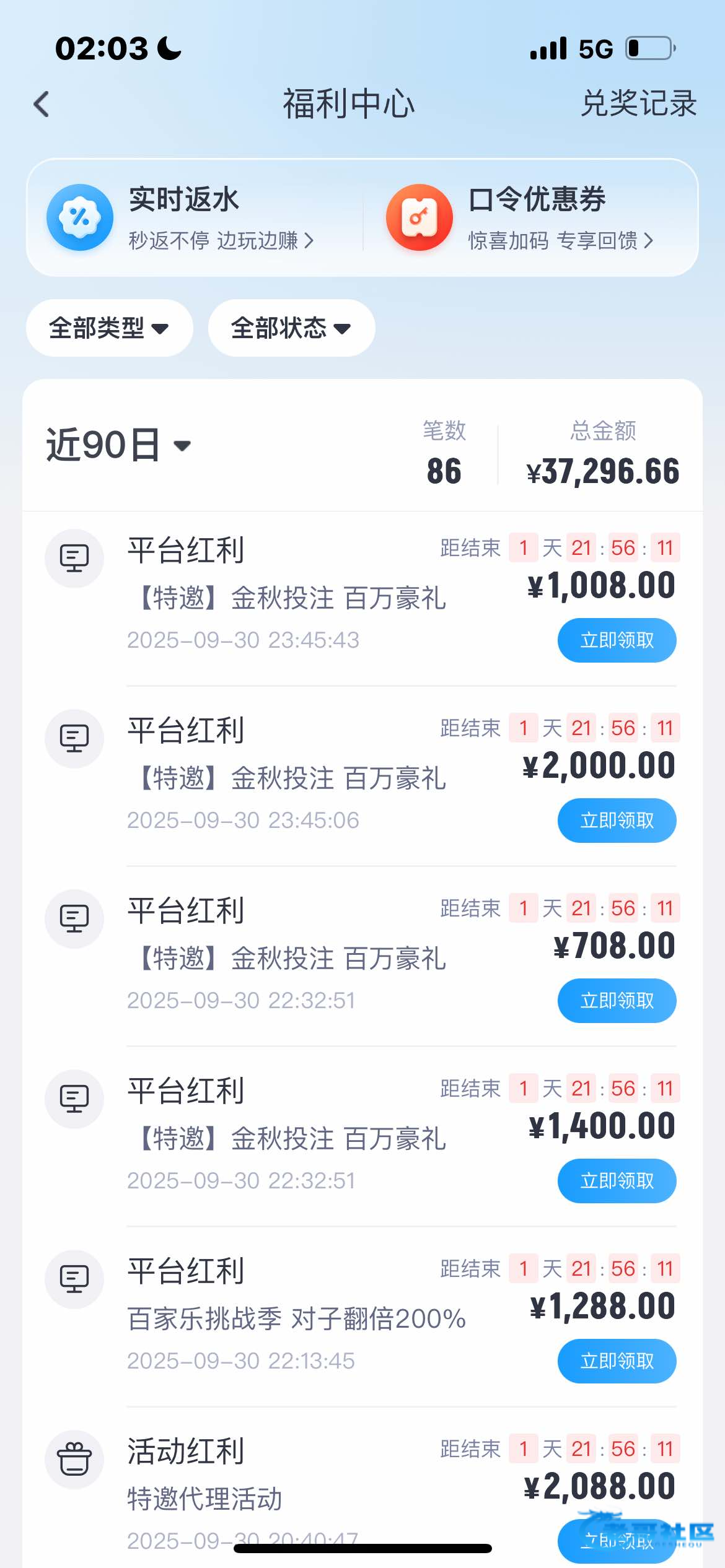Change the 近90日 date range
Viewport: 725px width, 1568px height.
[119, 445]
